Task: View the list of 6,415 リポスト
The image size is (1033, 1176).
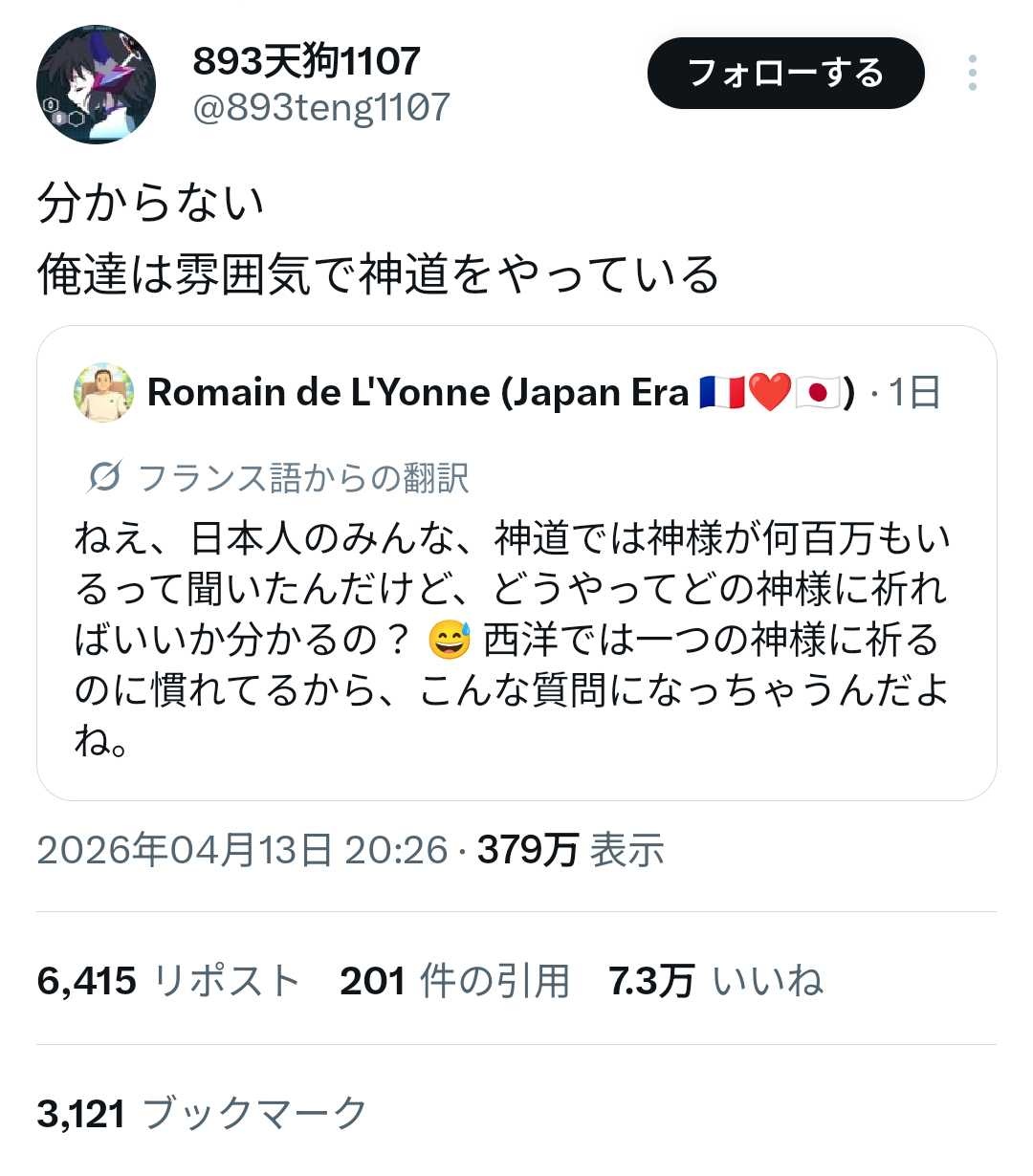Action: pos(168,981)
